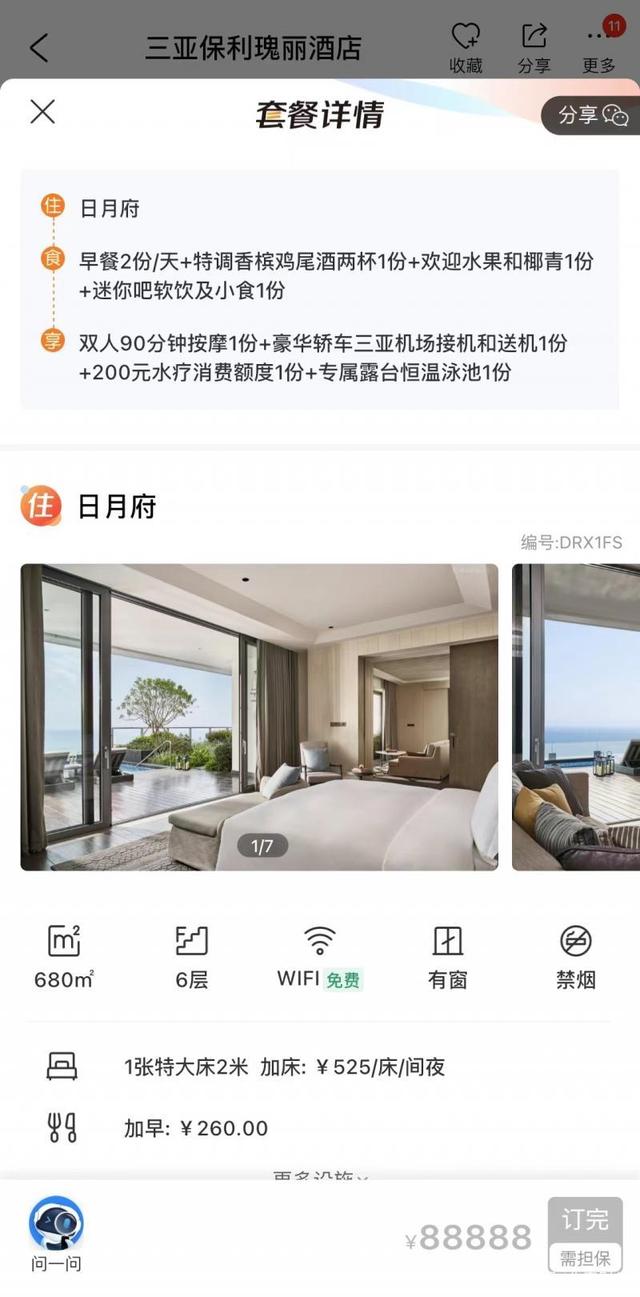This screenshot has width=640, height=1297.
Task: Tap the top 分享 share icon
Action: [534, 47]
